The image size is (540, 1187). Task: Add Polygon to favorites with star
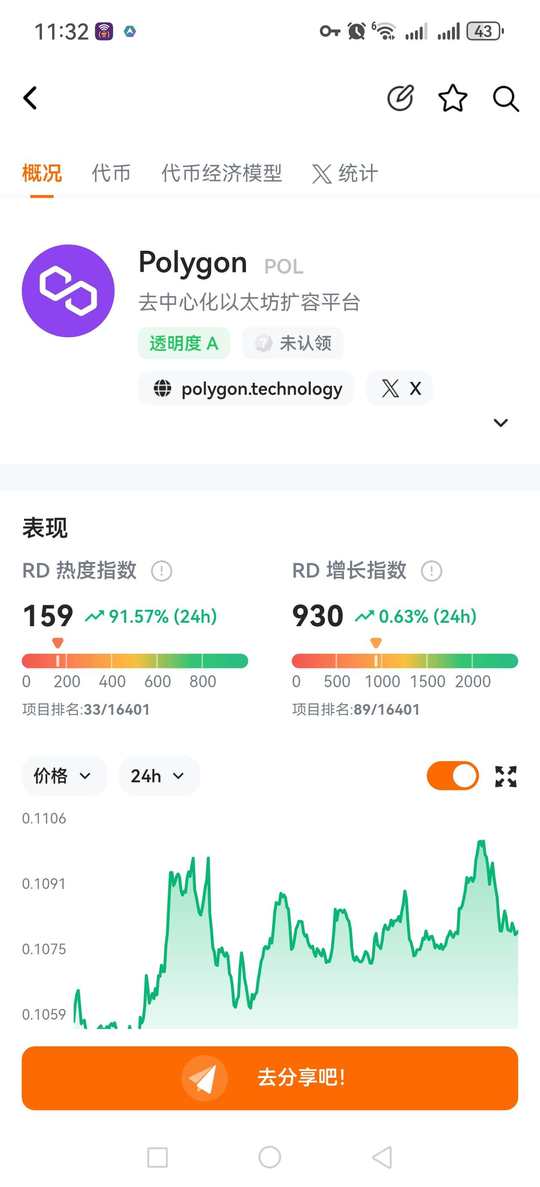click(453, 98)
